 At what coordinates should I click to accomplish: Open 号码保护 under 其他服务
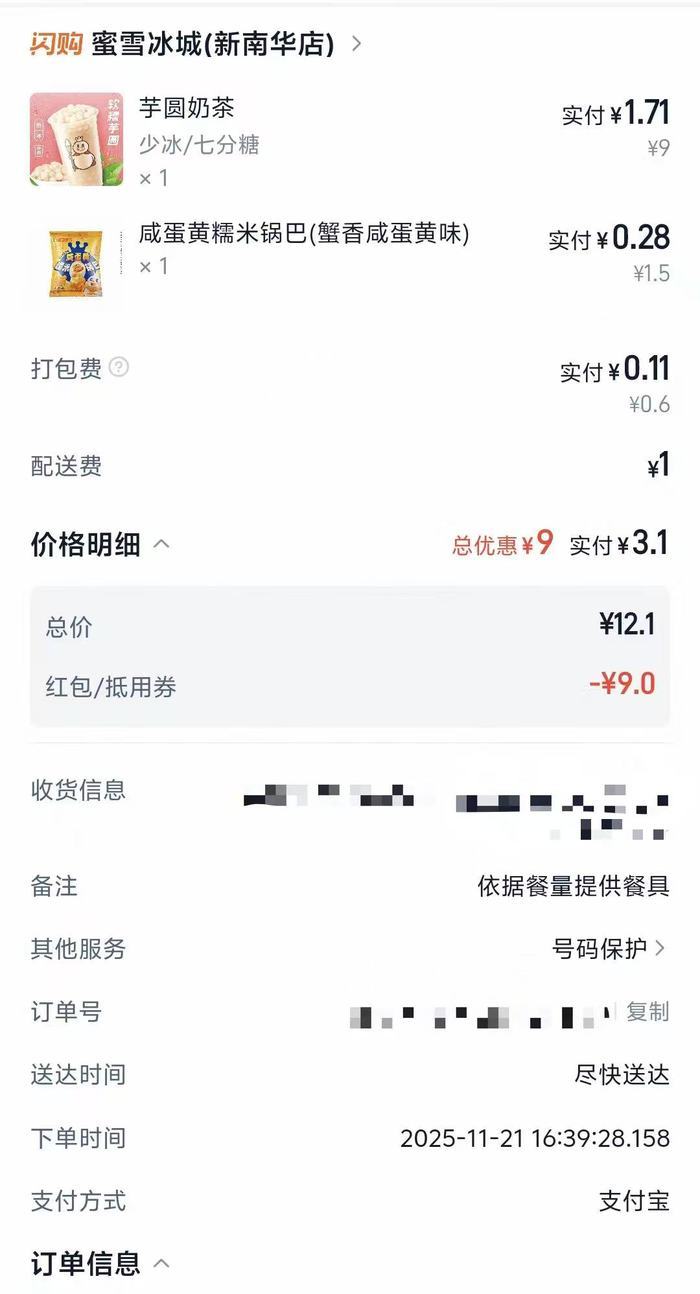point(608,948)
